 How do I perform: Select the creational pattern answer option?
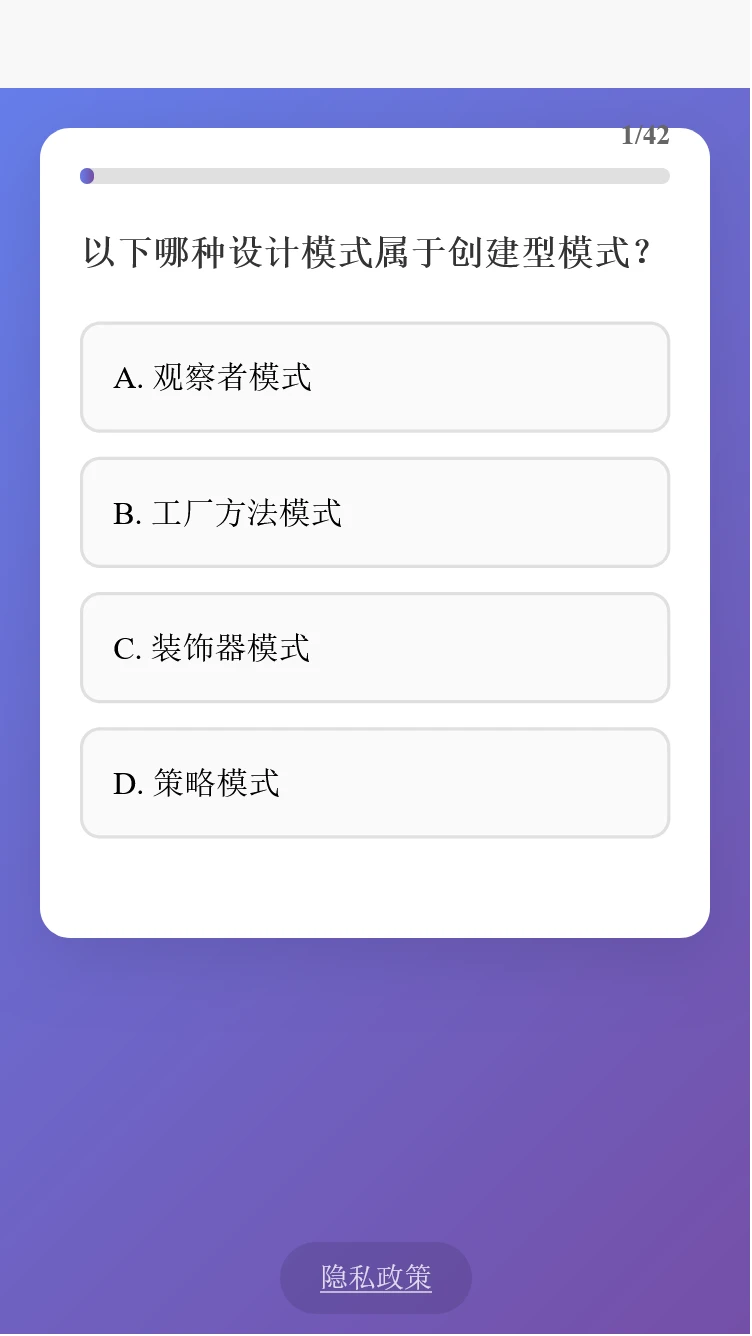(375, 512)
